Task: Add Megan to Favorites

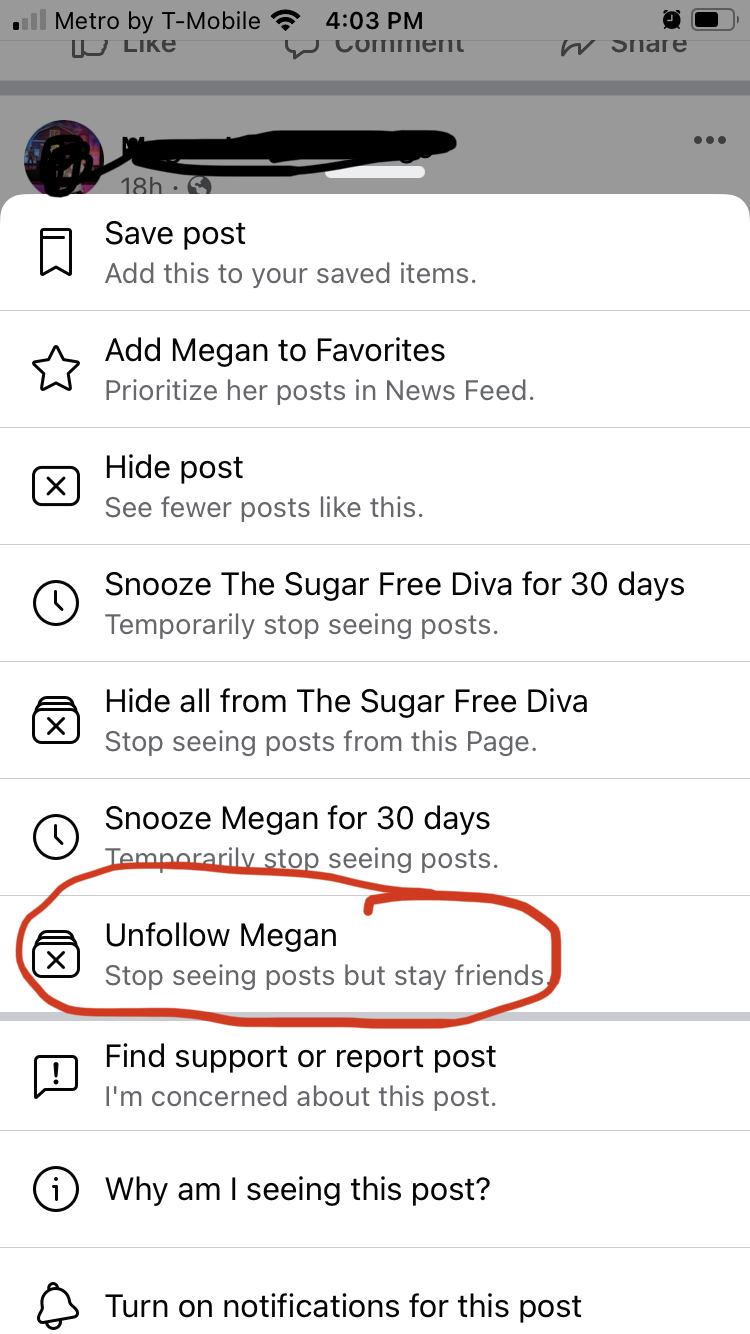Action: click(375, 369)
